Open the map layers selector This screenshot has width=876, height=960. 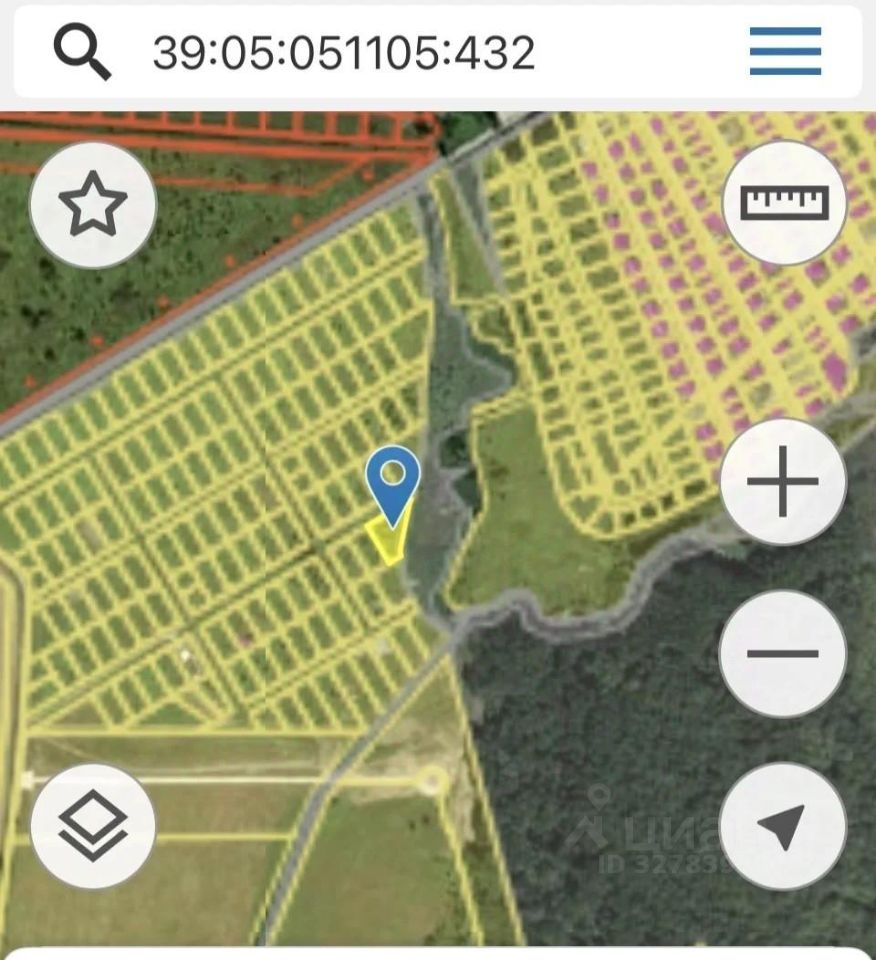click(93, 826)
